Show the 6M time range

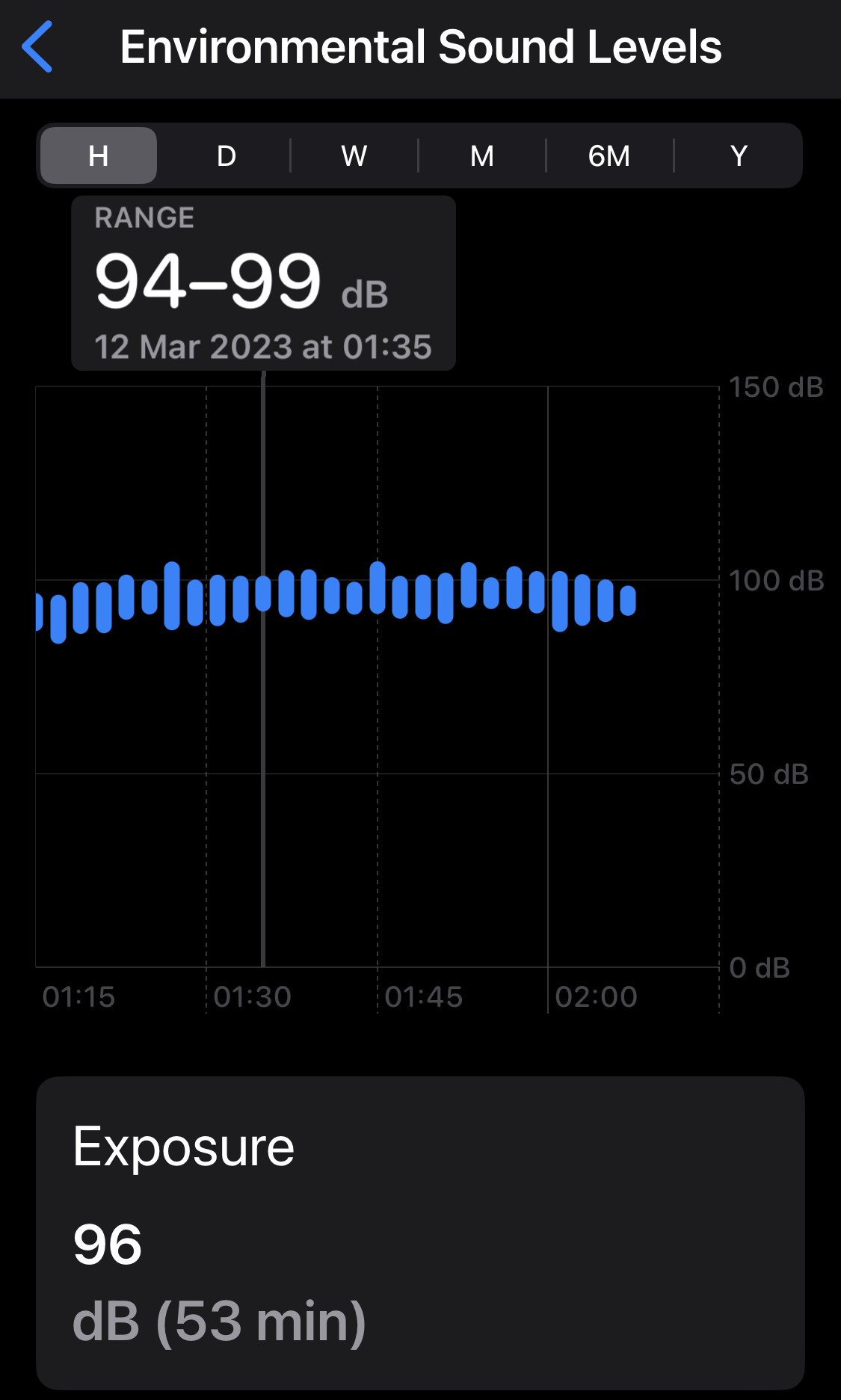coord(609,156)
